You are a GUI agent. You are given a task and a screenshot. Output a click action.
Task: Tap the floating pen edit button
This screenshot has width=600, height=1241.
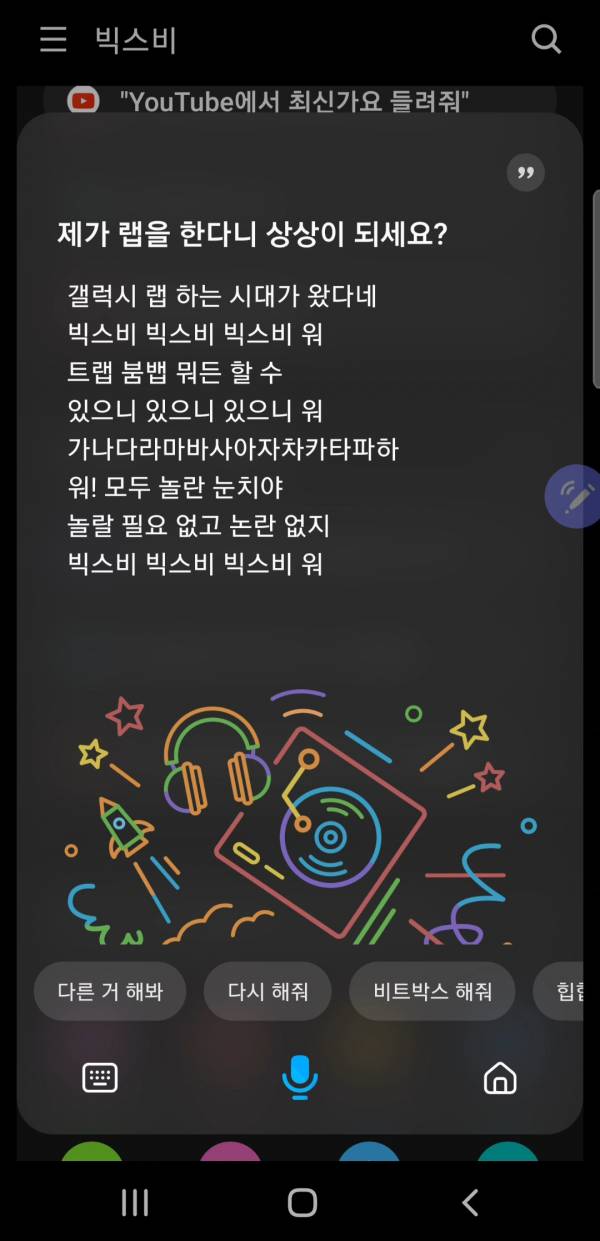click(x=573, y=496)
